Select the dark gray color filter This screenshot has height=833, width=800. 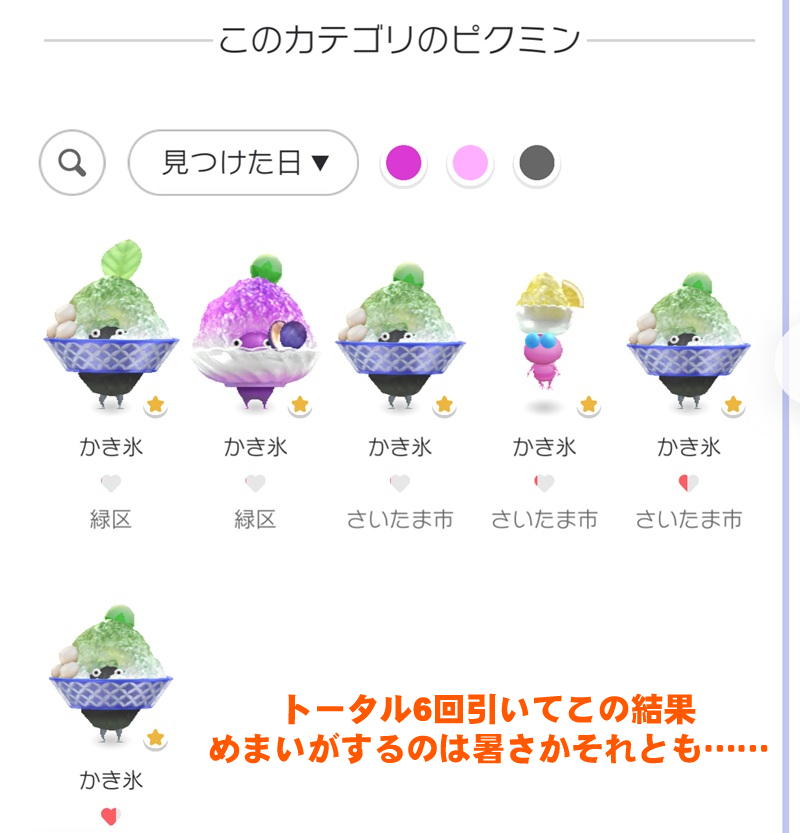tap(537, 162)
